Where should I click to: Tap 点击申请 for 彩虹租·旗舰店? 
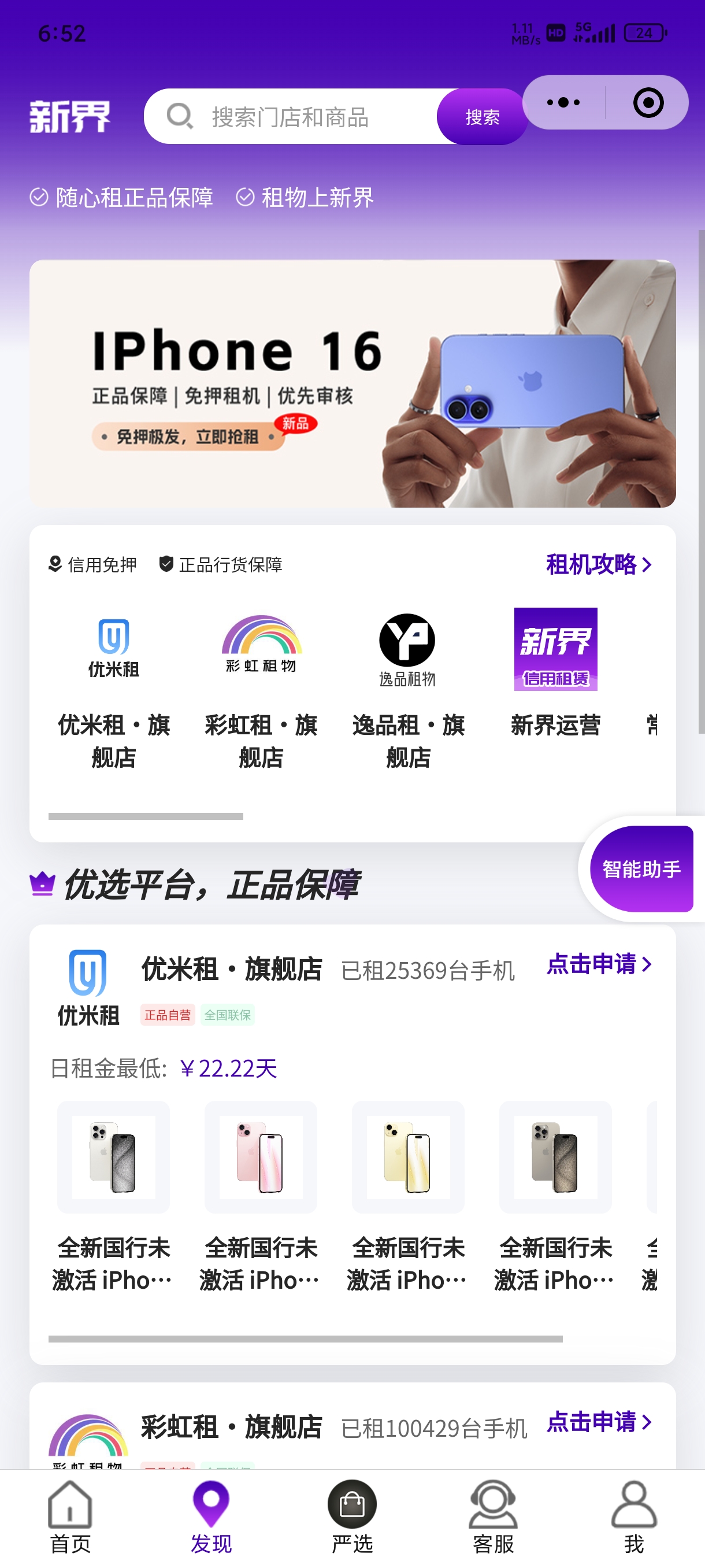(599, 1422)
